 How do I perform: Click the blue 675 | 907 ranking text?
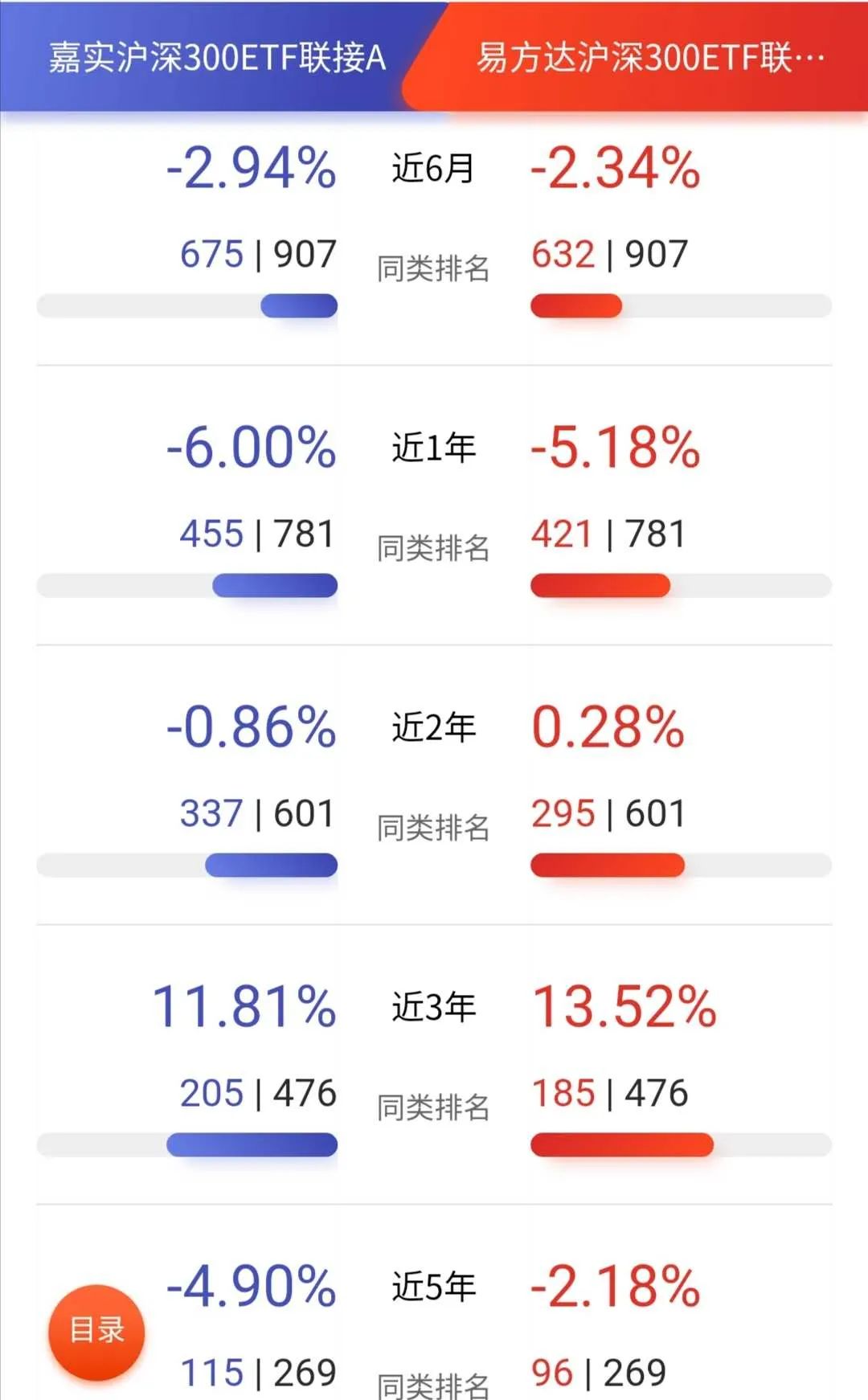click(x=259, y=256)
